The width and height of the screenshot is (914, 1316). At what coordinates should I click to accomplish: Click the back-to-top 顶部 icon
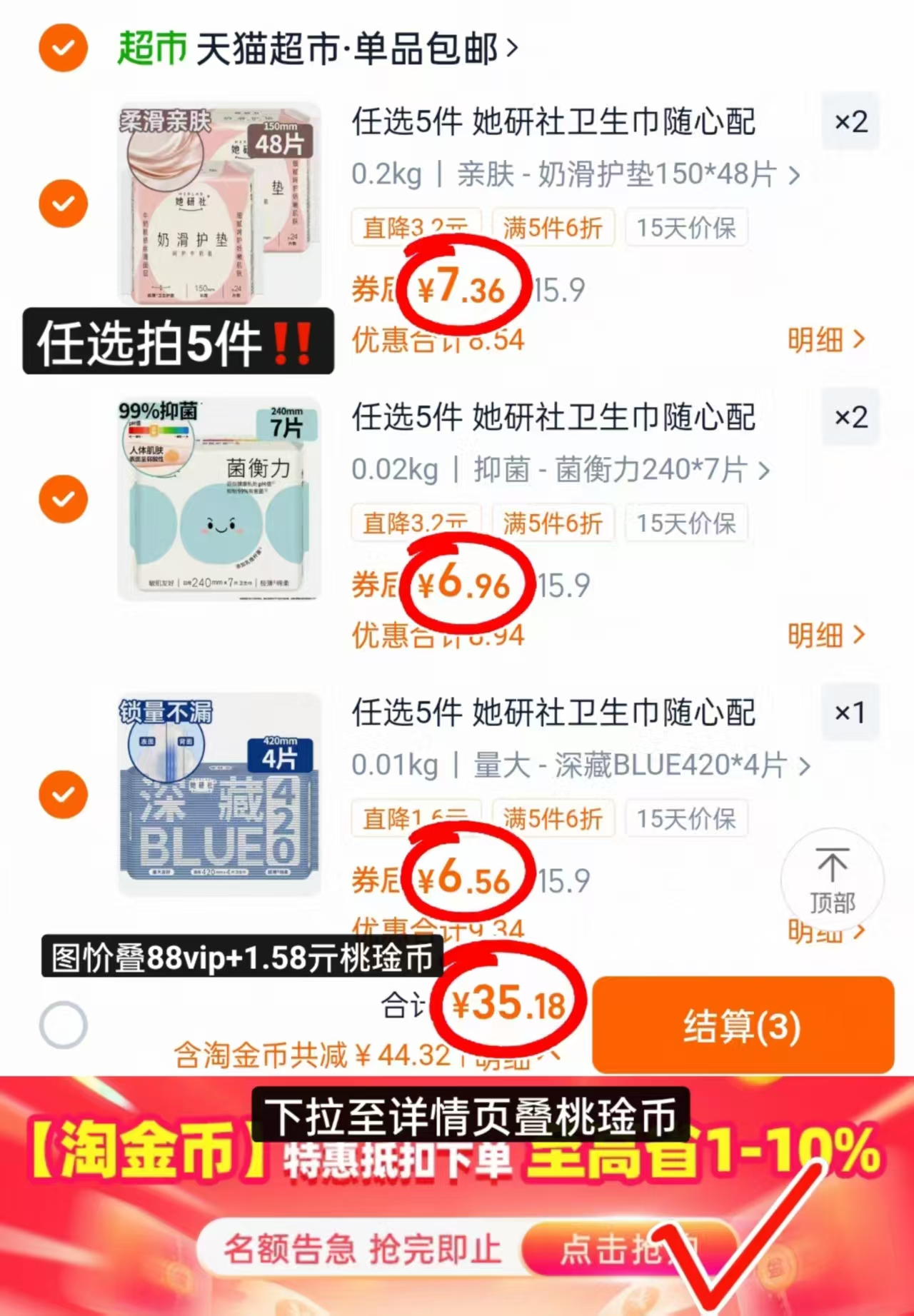point(833,881)
